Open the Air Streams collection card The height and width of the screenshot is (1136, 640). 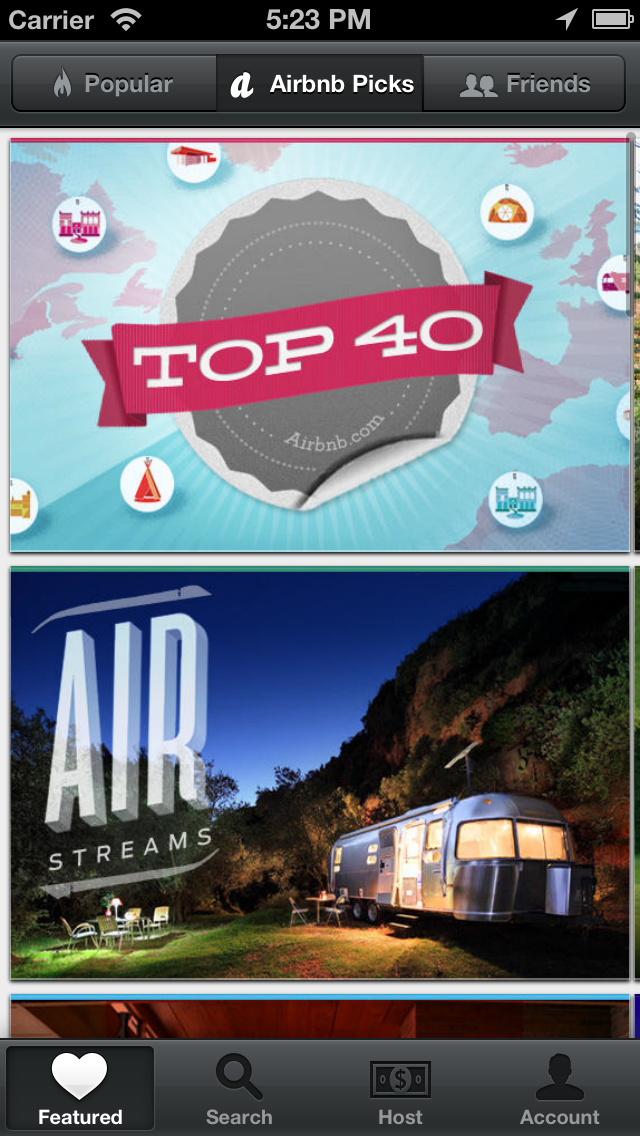(320, 772)
